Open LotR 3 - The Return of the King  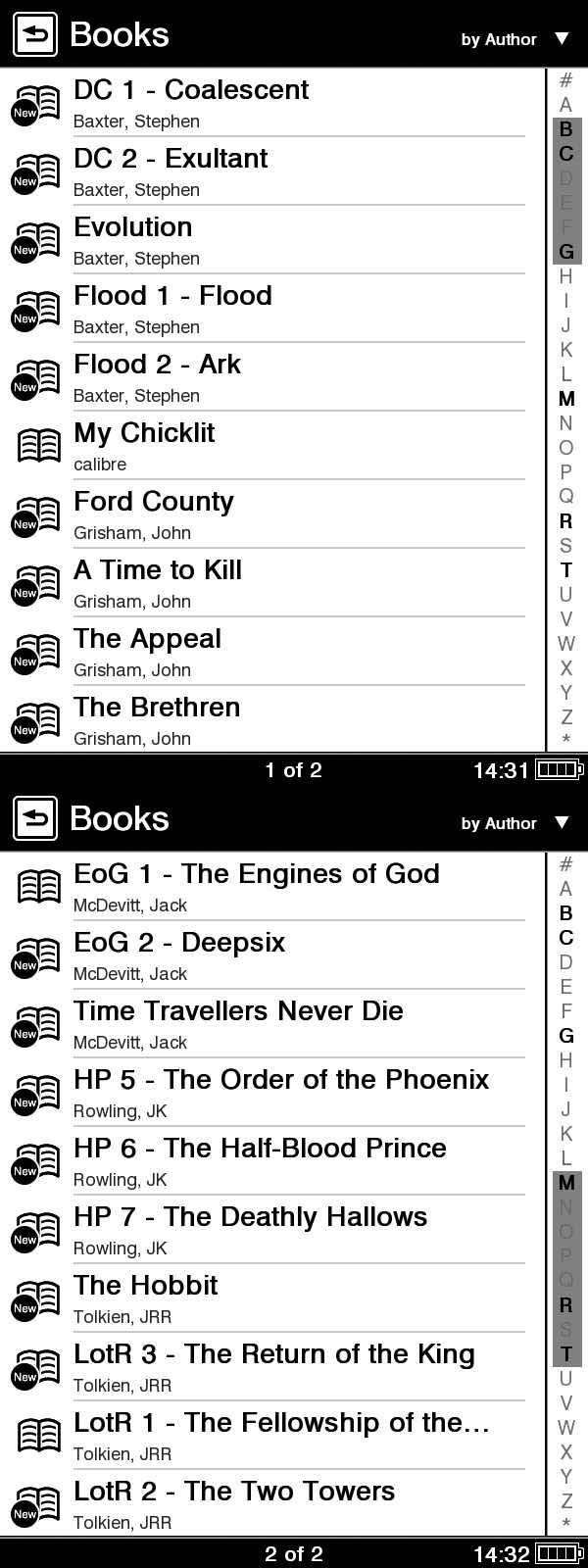coord(274,1354)
